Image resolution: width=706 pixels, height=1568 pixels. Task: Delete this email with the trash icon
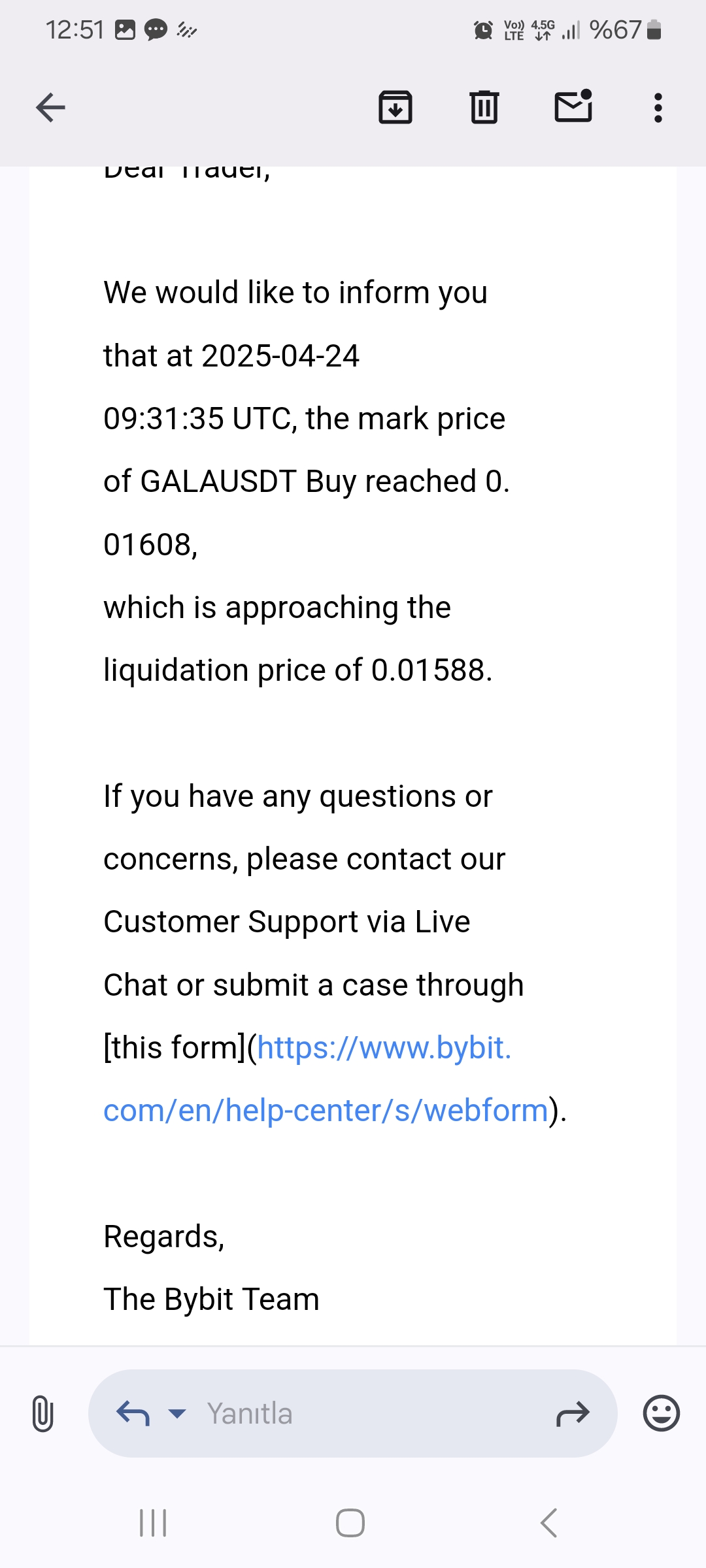point(484,108)
